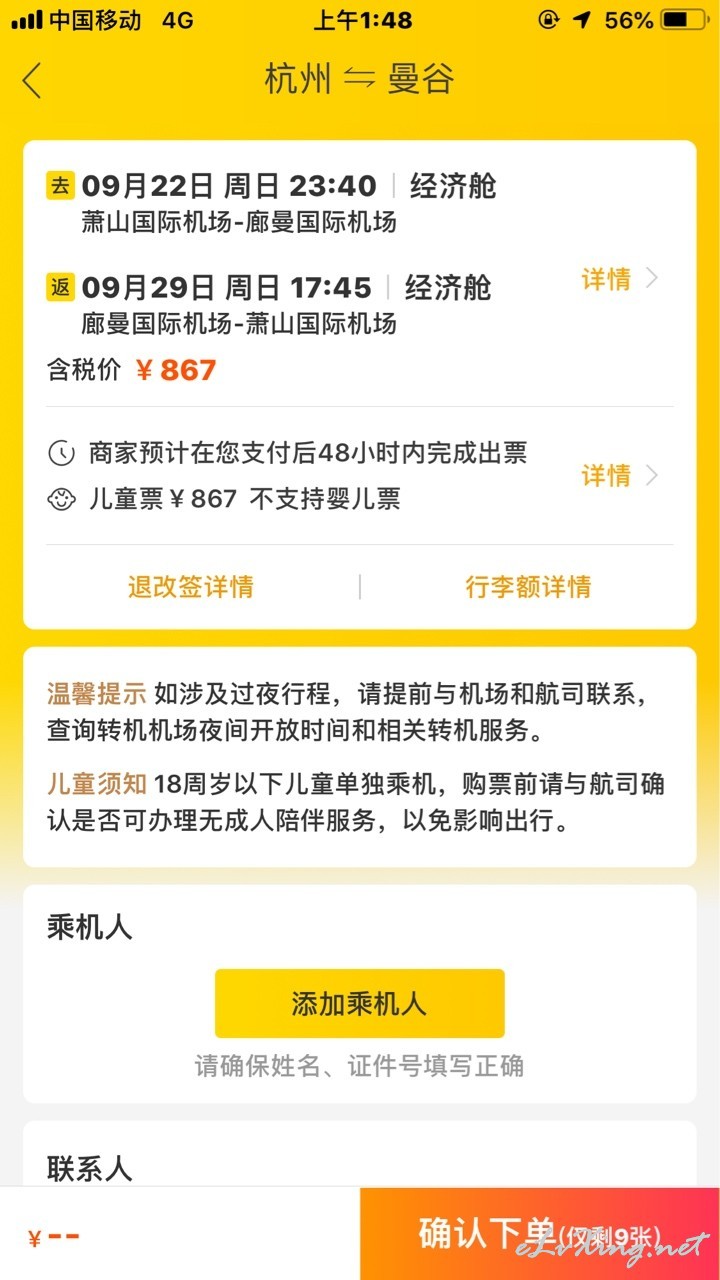This screenshot has height=1280, width=720.
Task: Open flight 详情 beside the return flight
Action: tap(620, 279)
